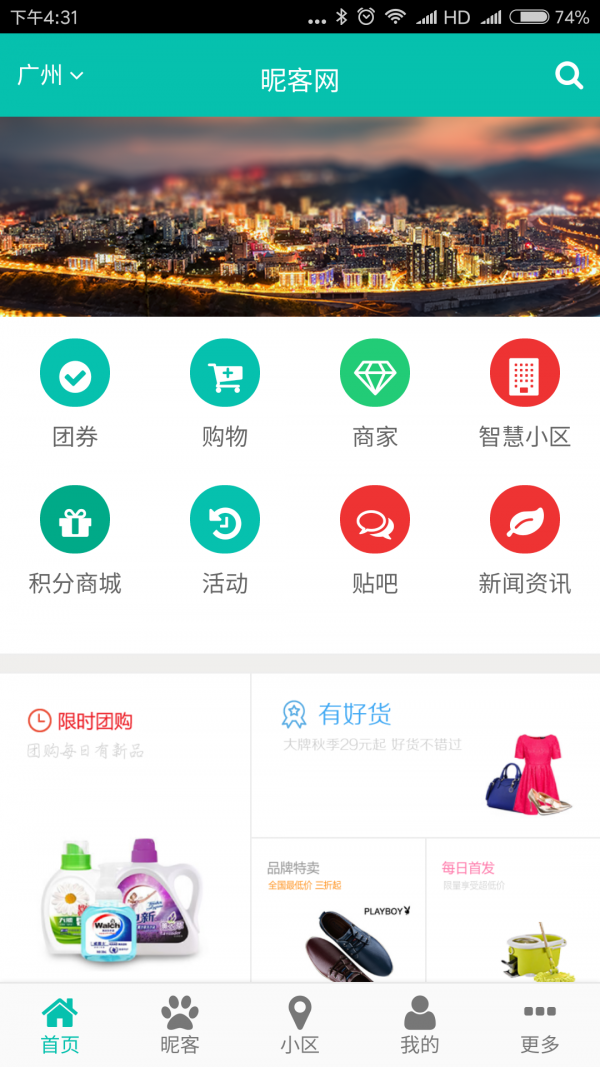Tap the city skyline banner
600x1067 pixels.
click(x=300, y=217)
